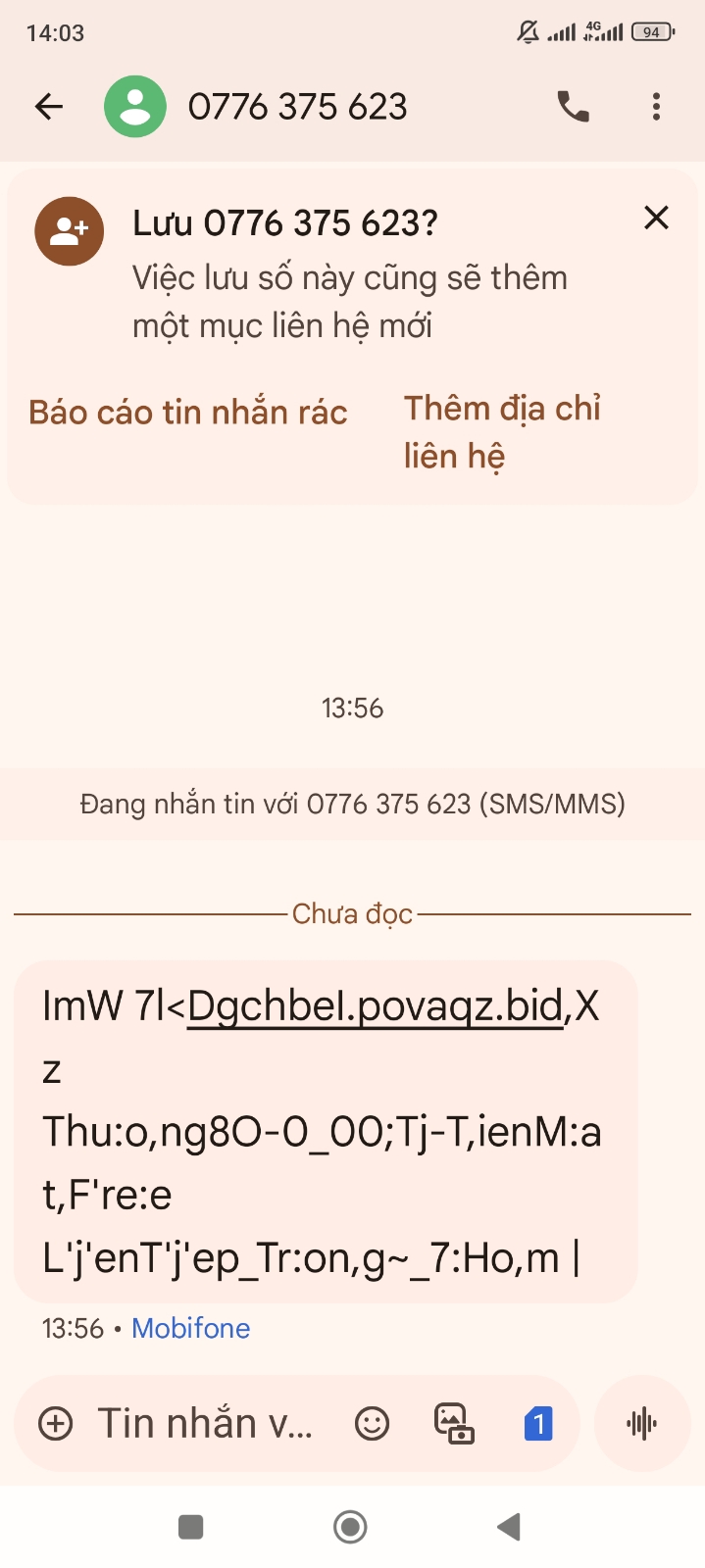The height and width of the screenshot is (1568, 705).
Task: Tap Báo cáo tin nhắn rác
Action: (x=188, y=413)
